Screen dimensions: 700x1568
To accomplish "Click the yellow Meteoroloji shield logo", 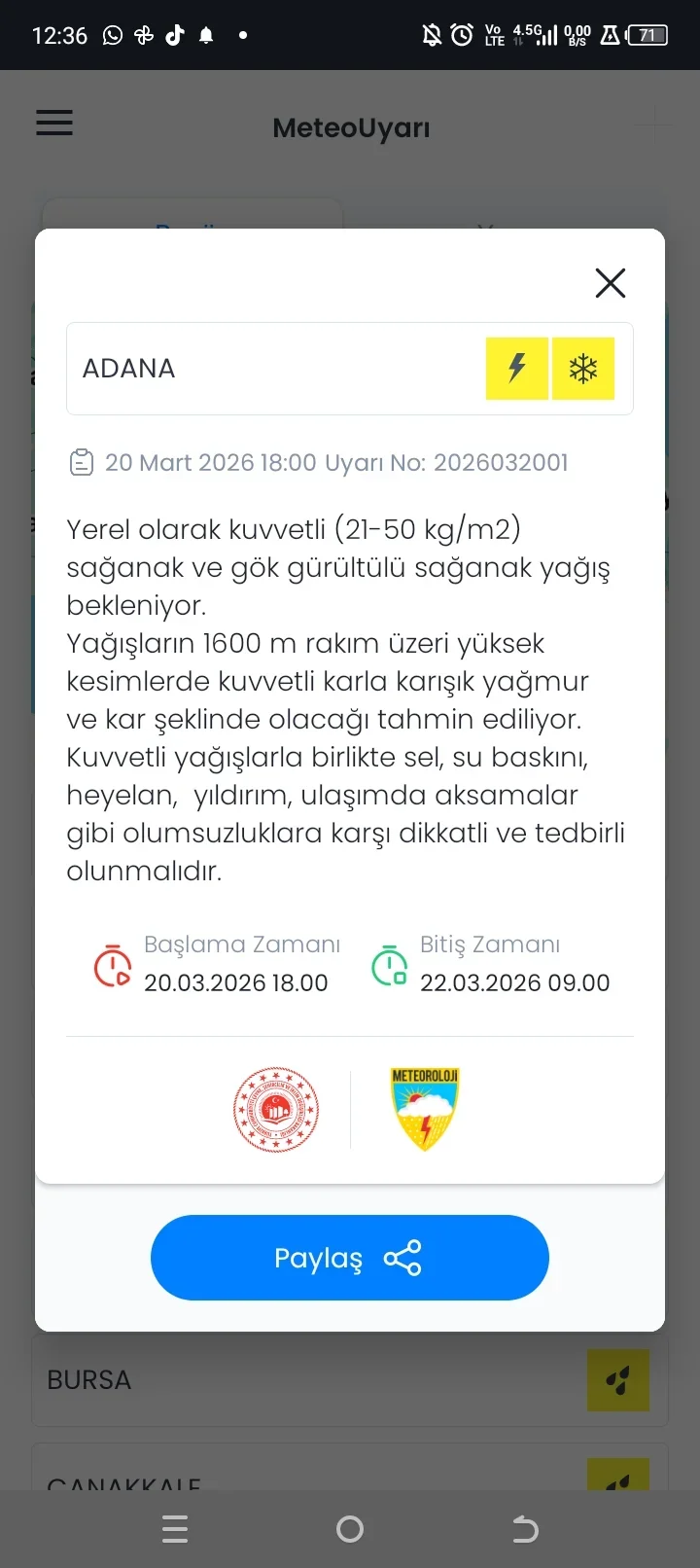I will coord(424,1108).
